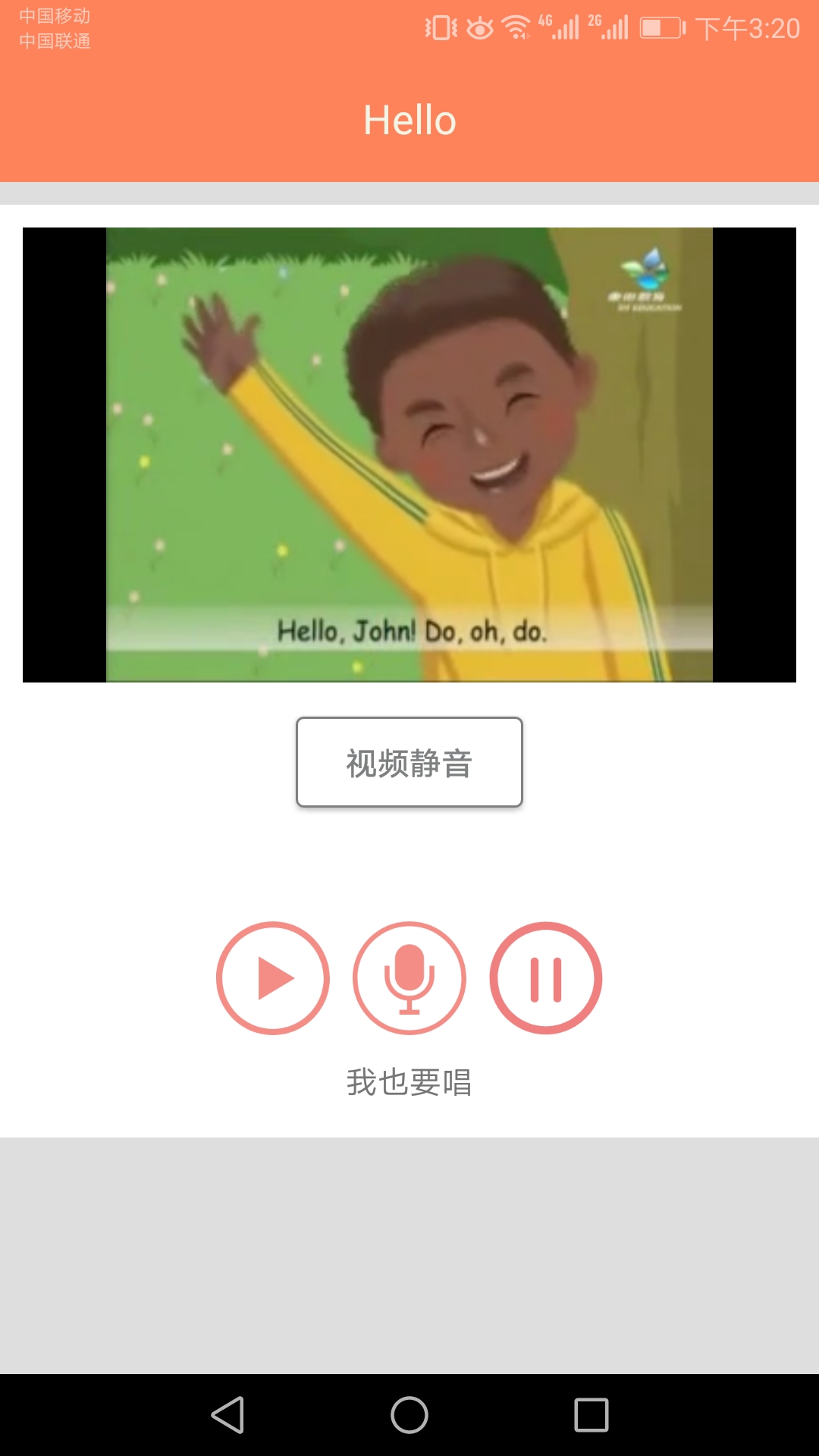Tap the Hello title in the header

coord(409,120)
